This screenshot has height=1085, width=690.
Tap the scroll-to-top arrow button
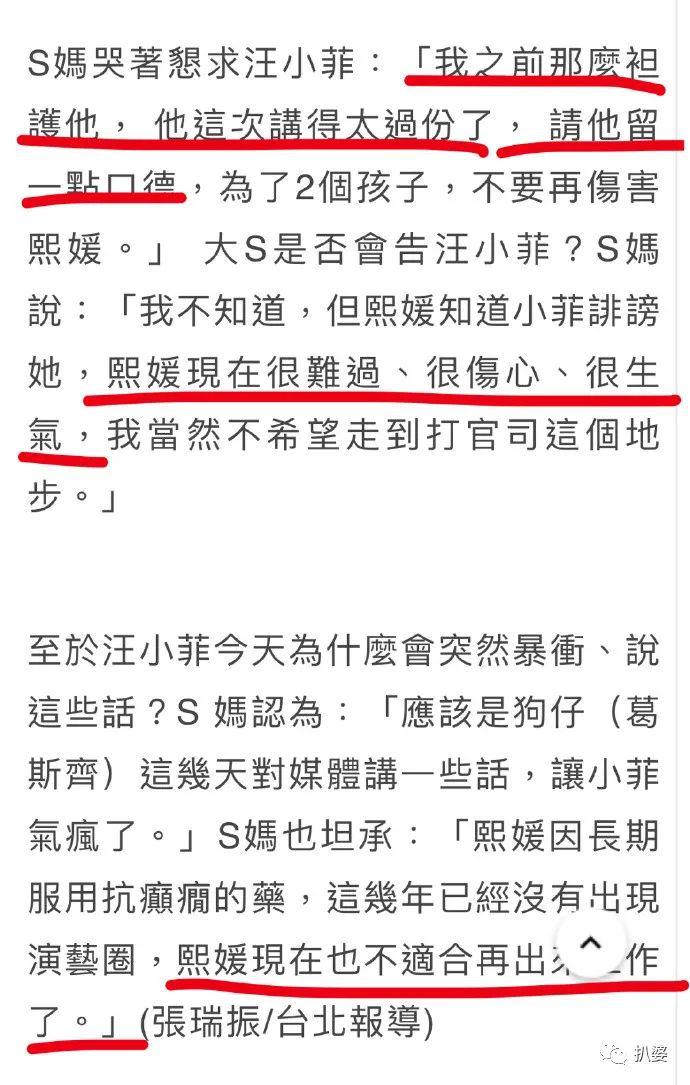pyautogui.click(x=591, y=943)
